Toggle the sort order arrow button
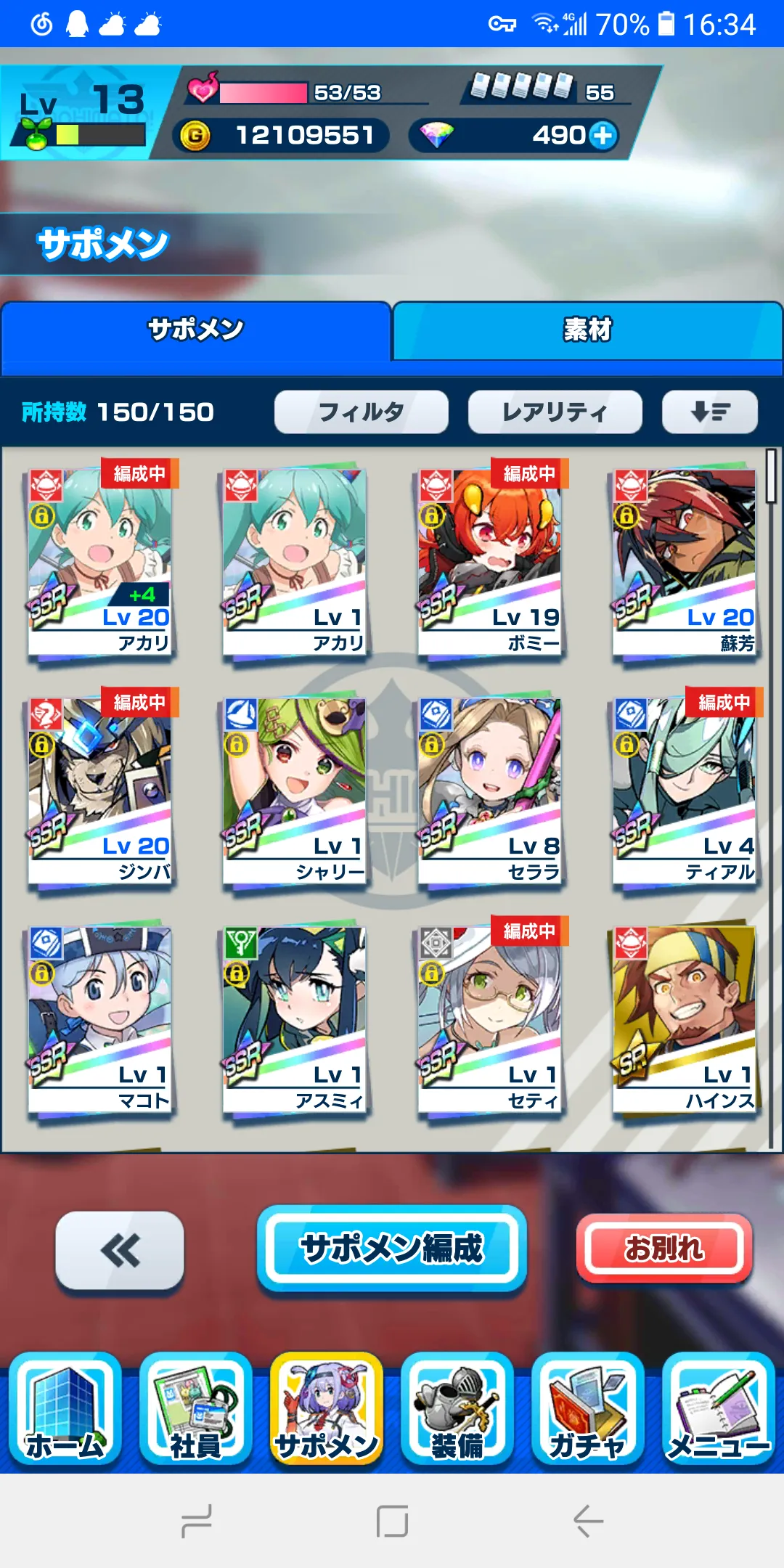Image resolution: width=784 pixels, height=1568 pixels. tap(709, 412)
